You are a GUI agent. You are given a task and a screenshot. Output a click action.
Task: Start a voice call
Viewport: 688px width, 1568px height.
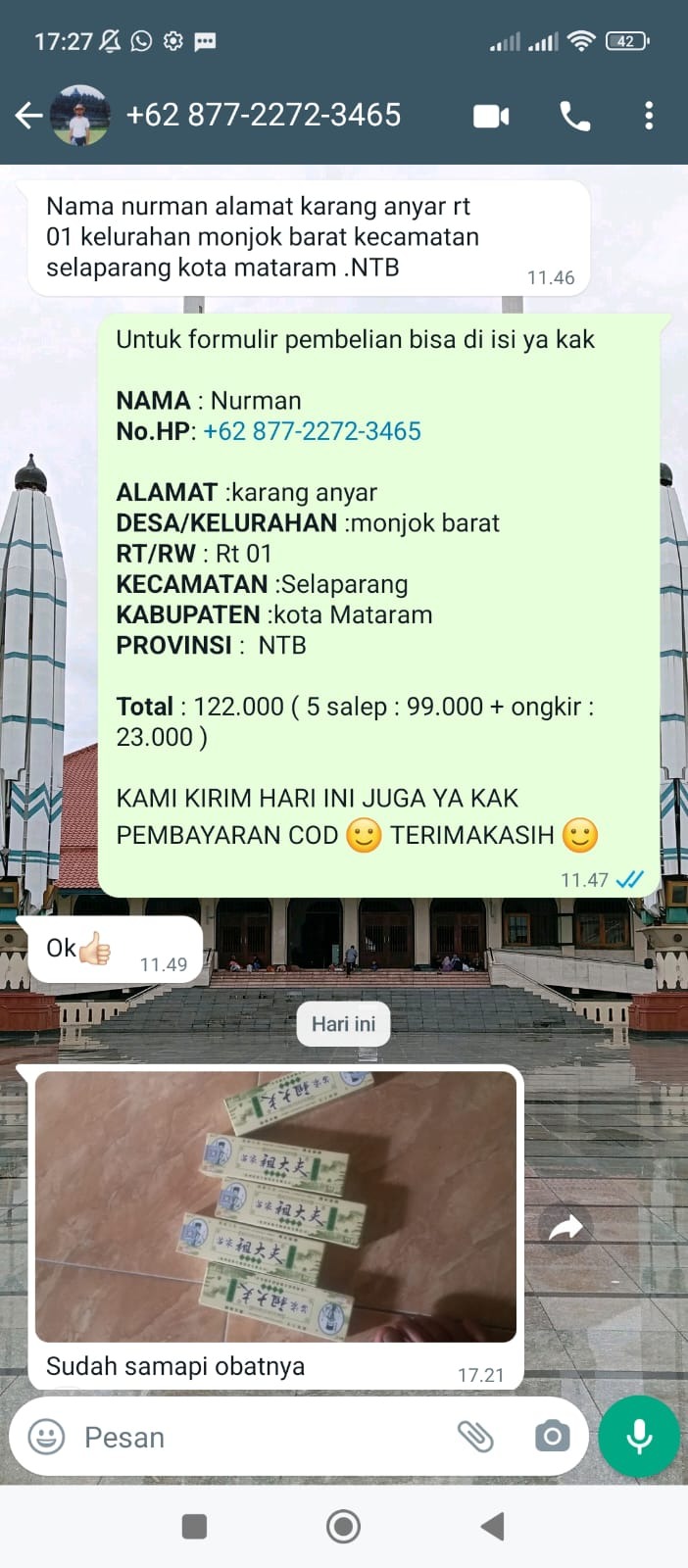pos(575,117)
